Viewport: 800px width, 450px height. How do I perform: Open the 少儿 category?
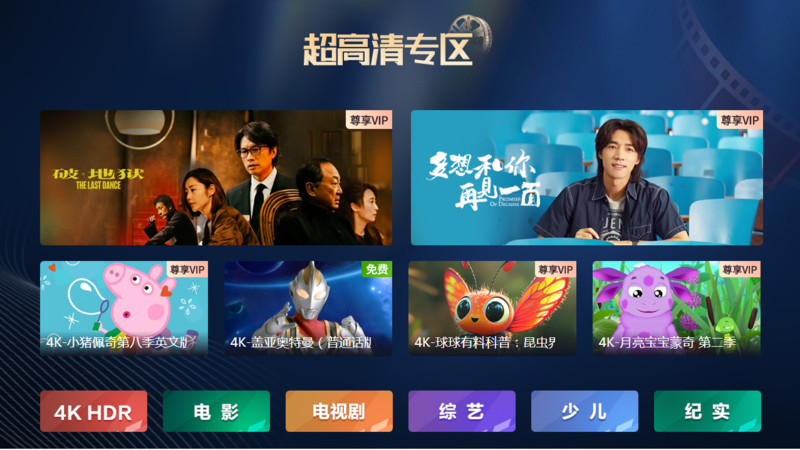click(x=584, y=411)
